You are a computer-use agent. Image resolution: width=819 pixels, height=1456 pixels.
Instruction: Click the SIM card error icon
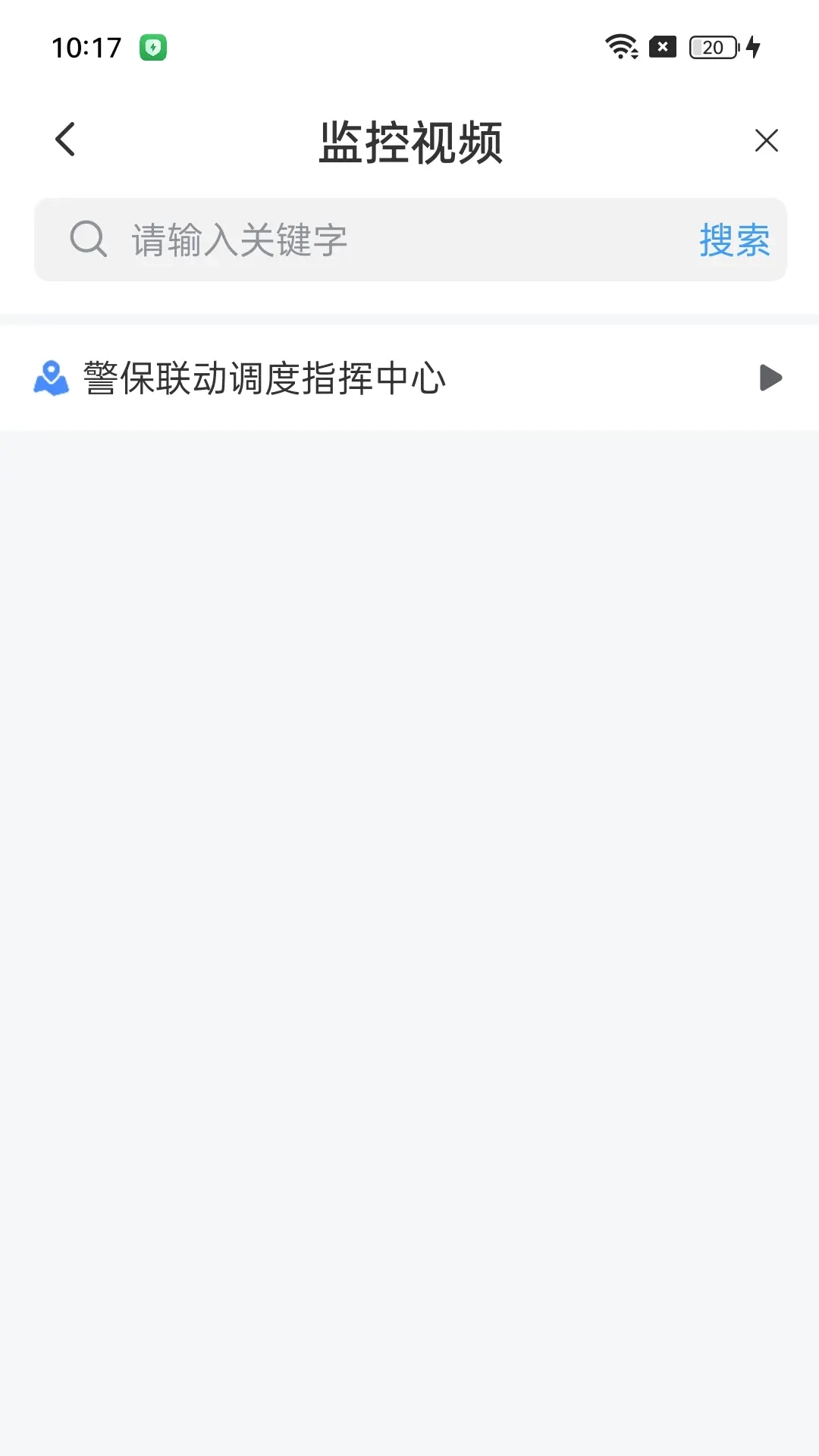663,47
